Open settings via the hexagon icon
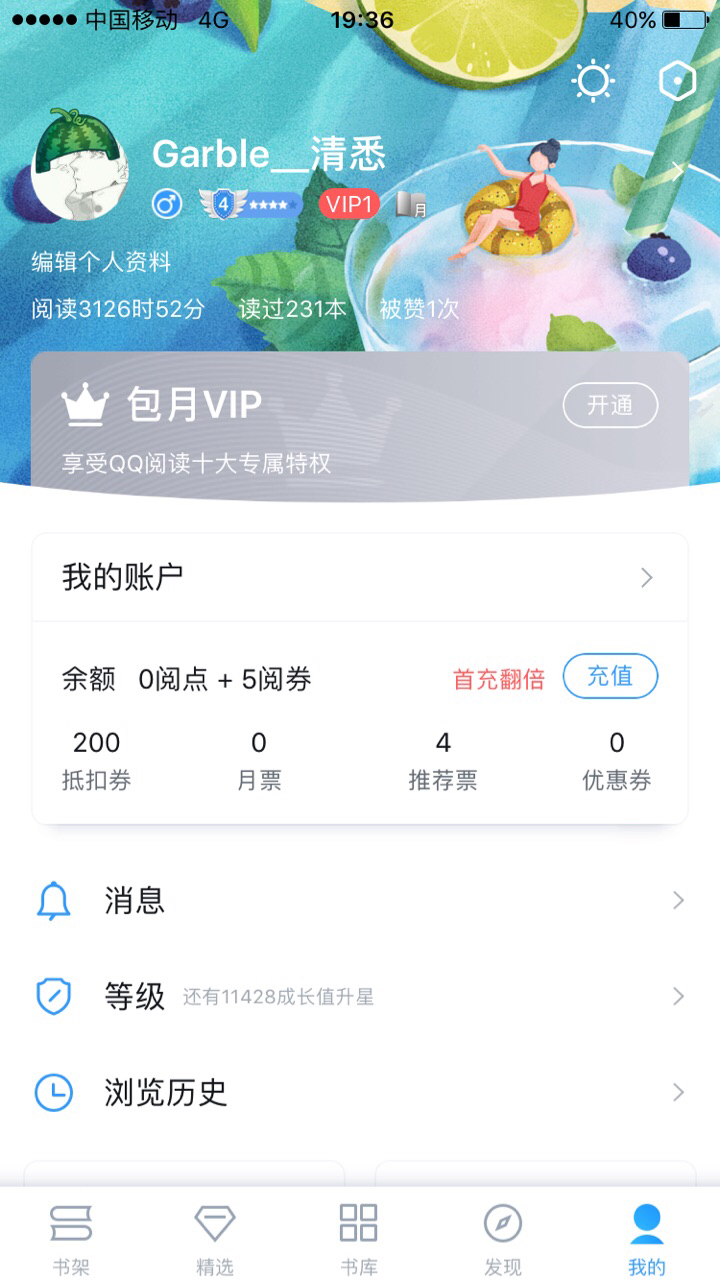Screen dimensions: 720x1281 click(x=677, y=81)
